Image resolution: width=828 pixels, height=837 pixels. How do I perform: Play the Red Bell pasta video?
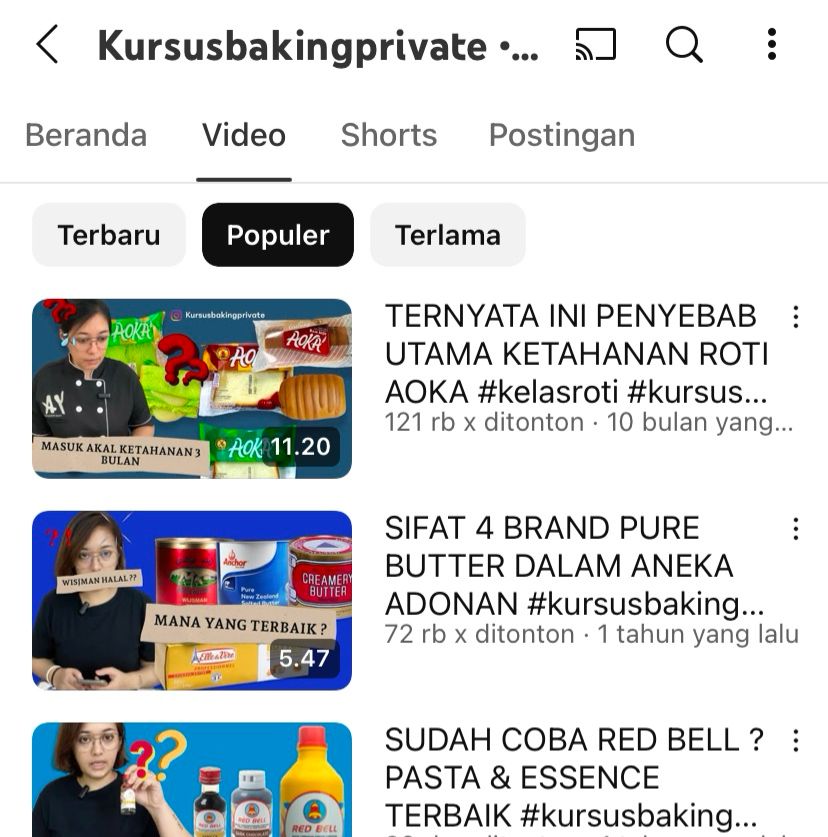point(192,780)
